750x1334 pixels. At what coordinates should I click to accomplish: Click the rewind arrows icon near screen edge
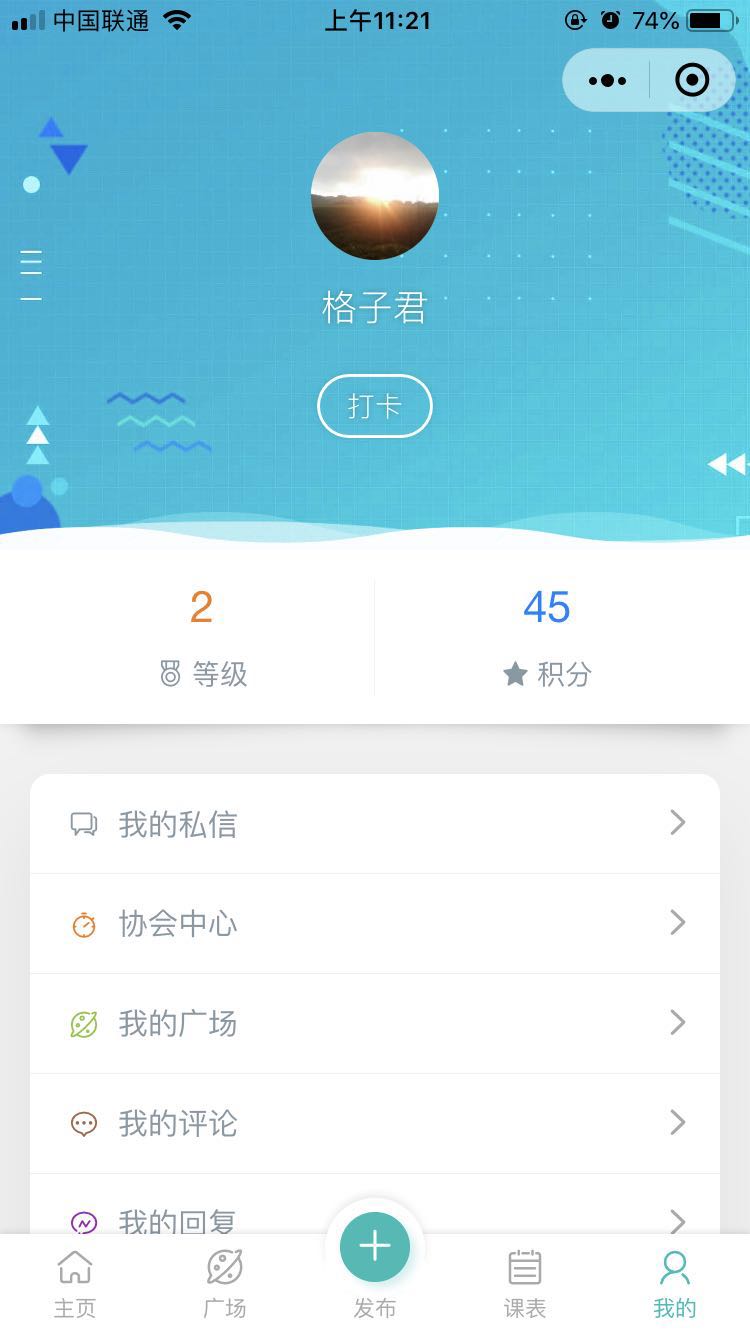pyautogui.click(x=727, y=464)
